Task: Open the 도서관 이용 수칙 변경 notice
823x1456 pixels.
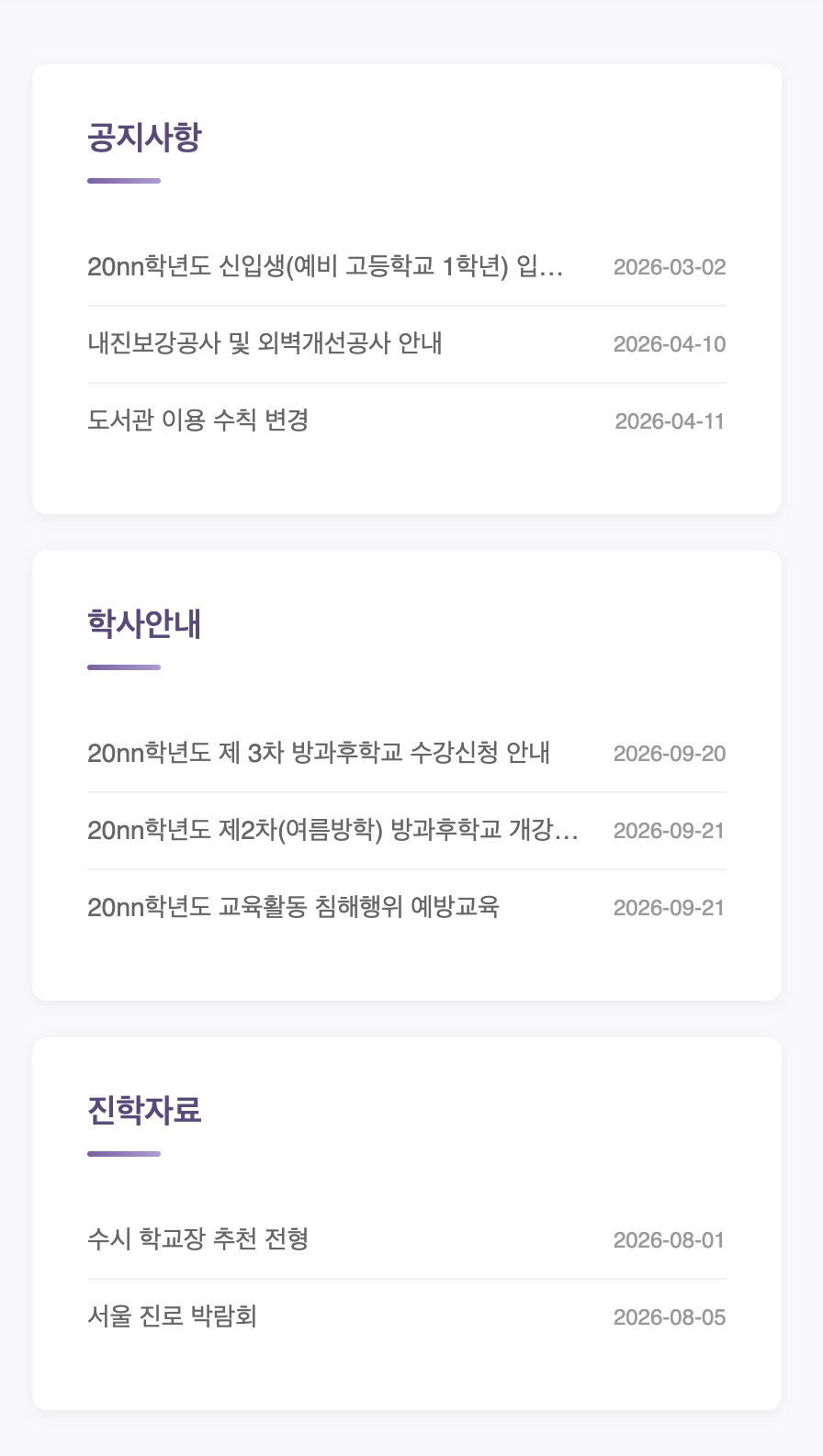Action: point(198,420)
